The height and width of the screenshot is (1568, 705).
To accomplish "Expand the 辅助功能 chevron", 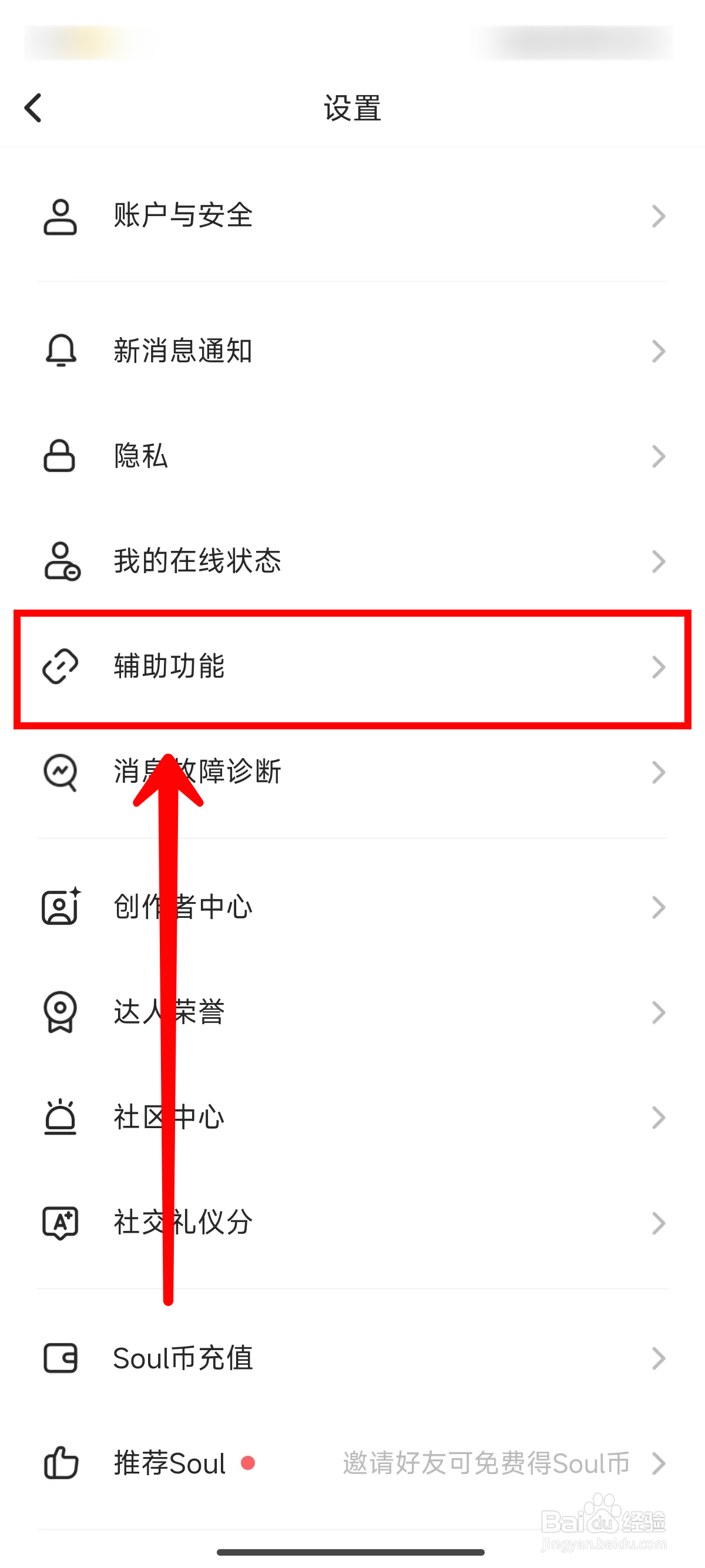I will (x=658, y=667).
